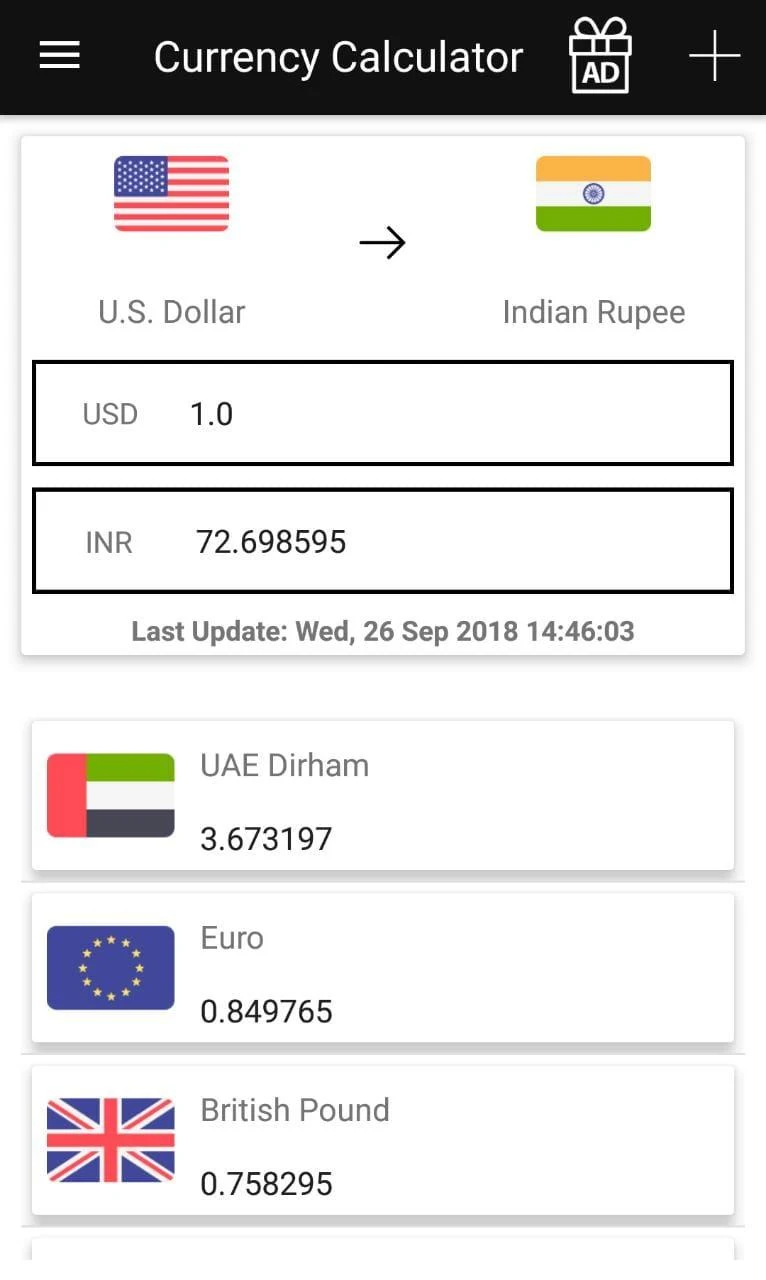Screen dimensions: 766x1280
Task: Open the AD gift box icon
Action: [x=600, y=56]
